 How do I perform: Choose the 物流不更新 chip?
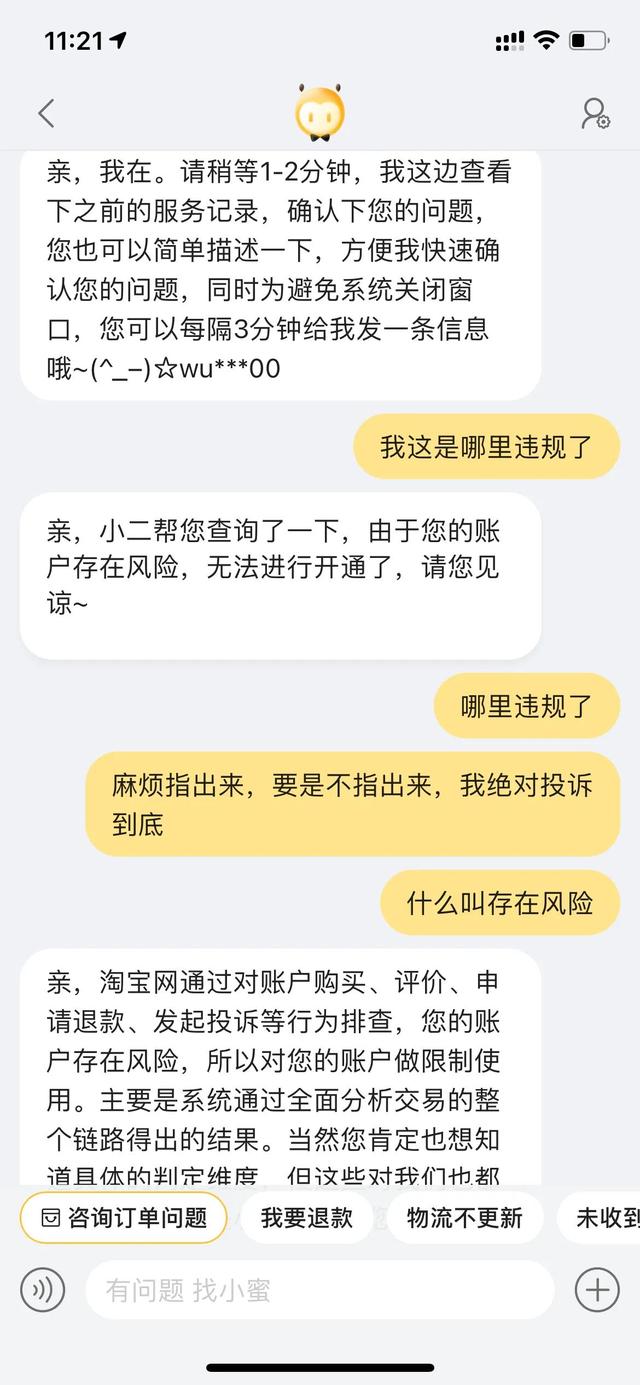pos(464,1217)
